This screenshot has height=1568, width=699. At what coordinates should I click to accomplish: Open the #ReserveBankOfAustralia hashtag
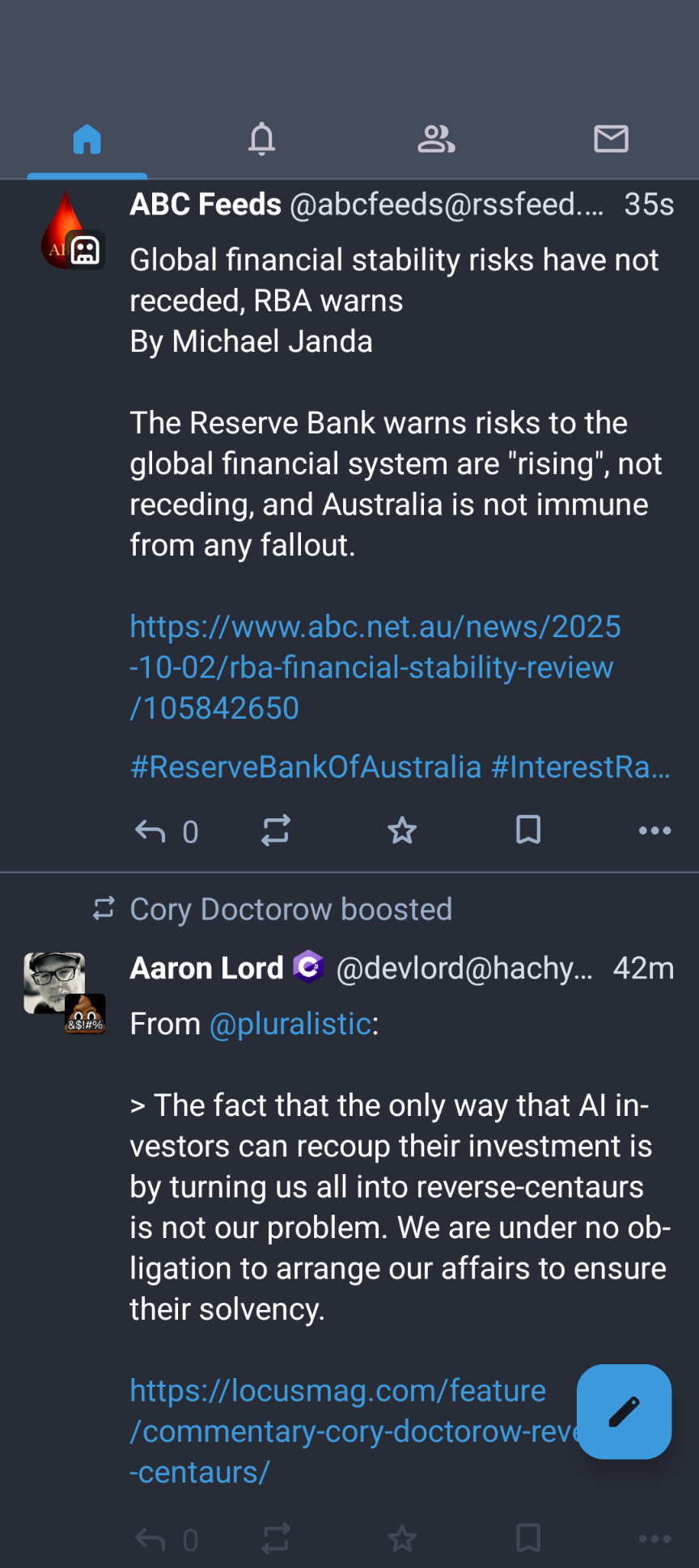(x=306, y=767)
